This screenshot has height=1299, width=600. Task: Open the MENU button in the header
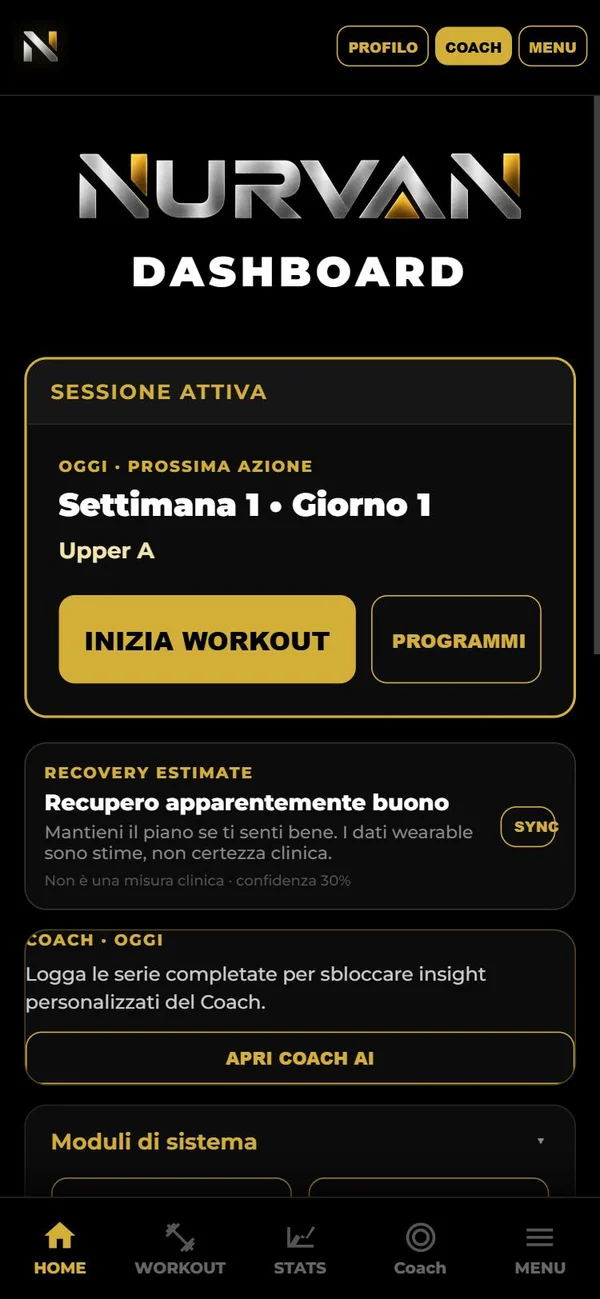553,47
